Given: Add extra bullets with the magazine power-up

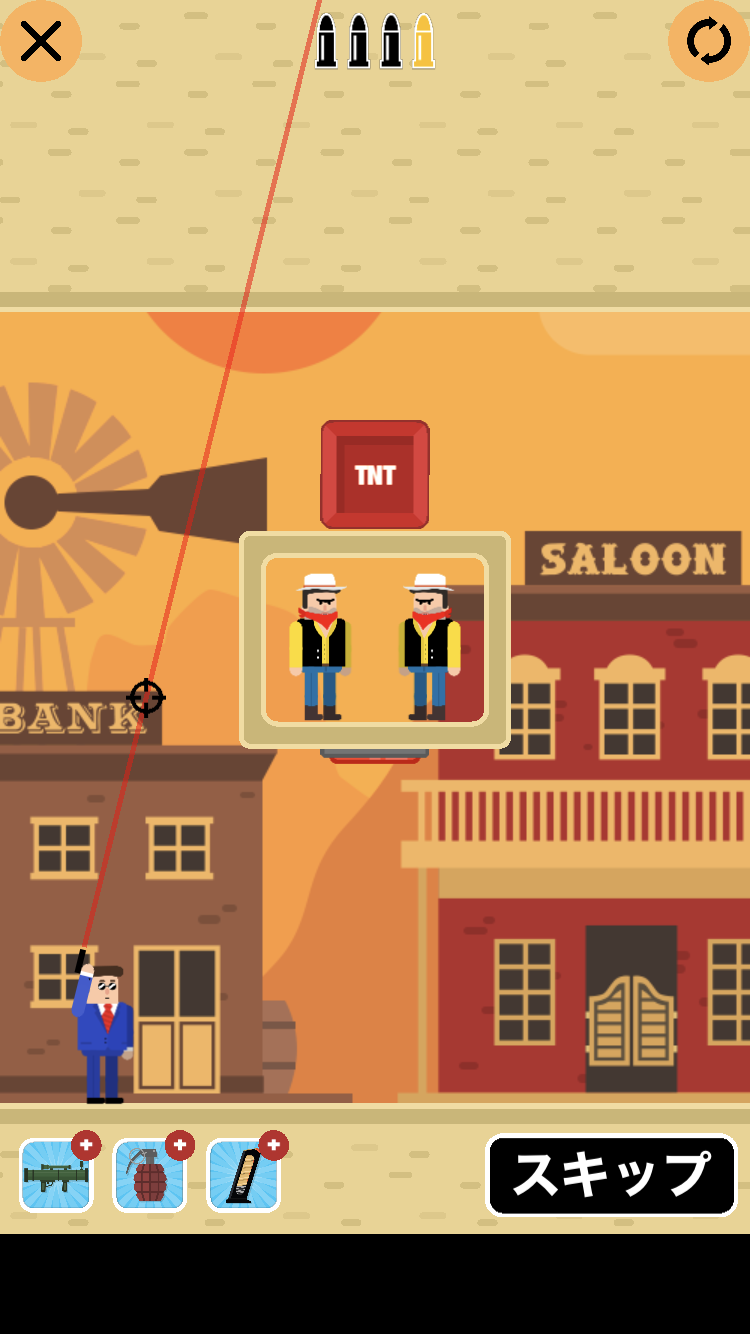Looking at the screenshot, I should click(244, 1175).
